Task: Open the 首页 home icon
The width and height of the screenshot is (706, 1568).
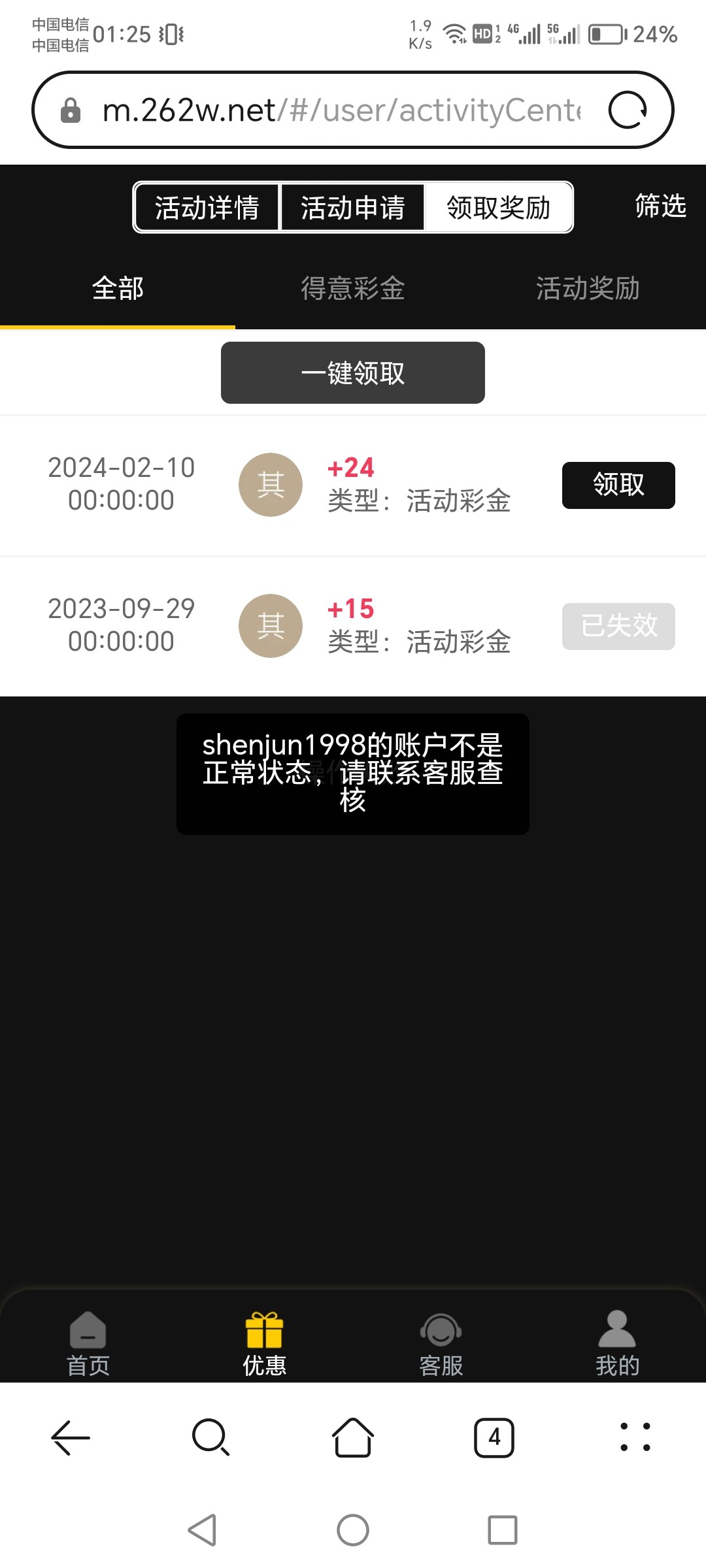Action: click(x=87, y=1339)
